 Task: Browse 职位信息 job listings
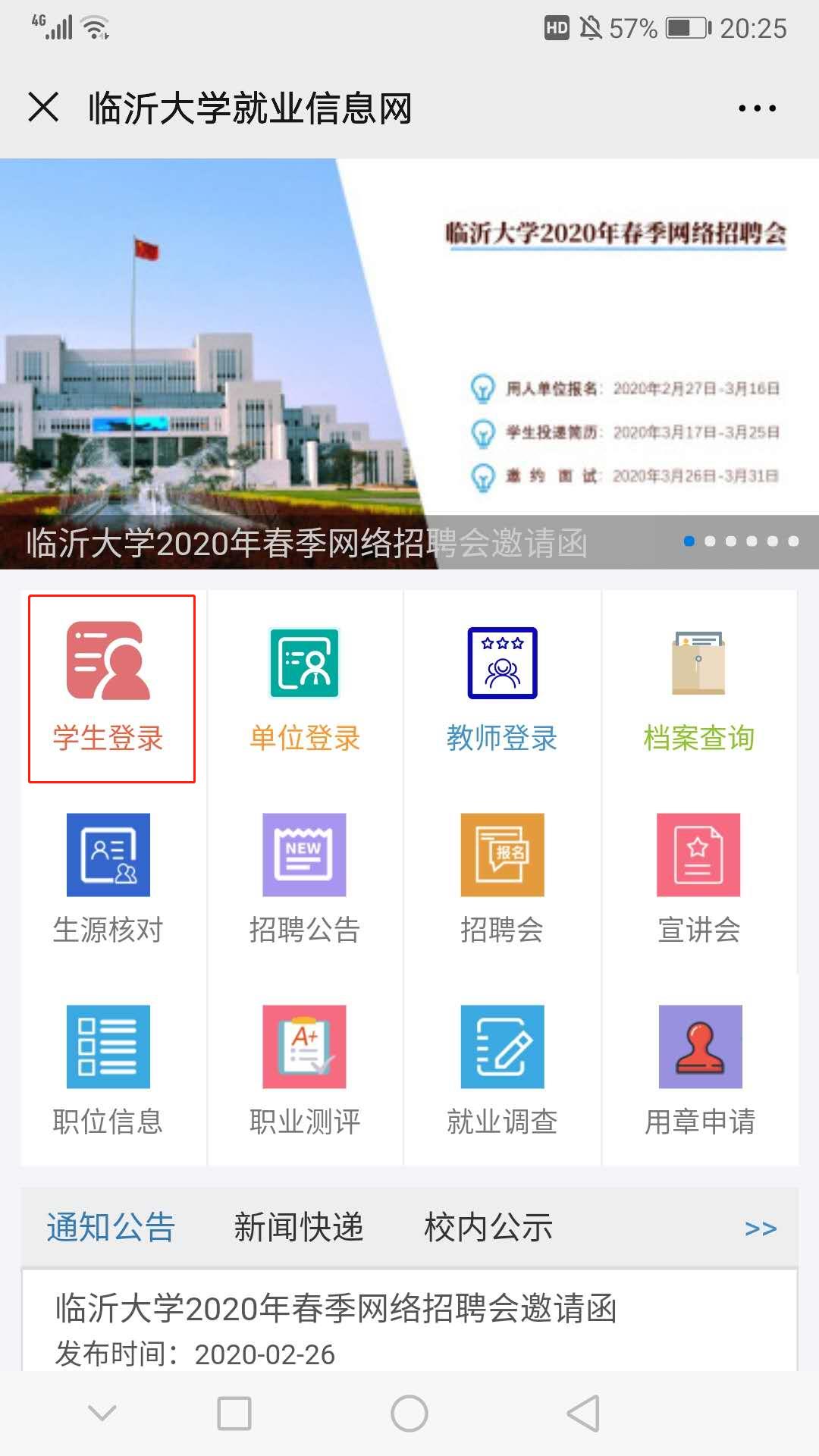point(108,1069)
